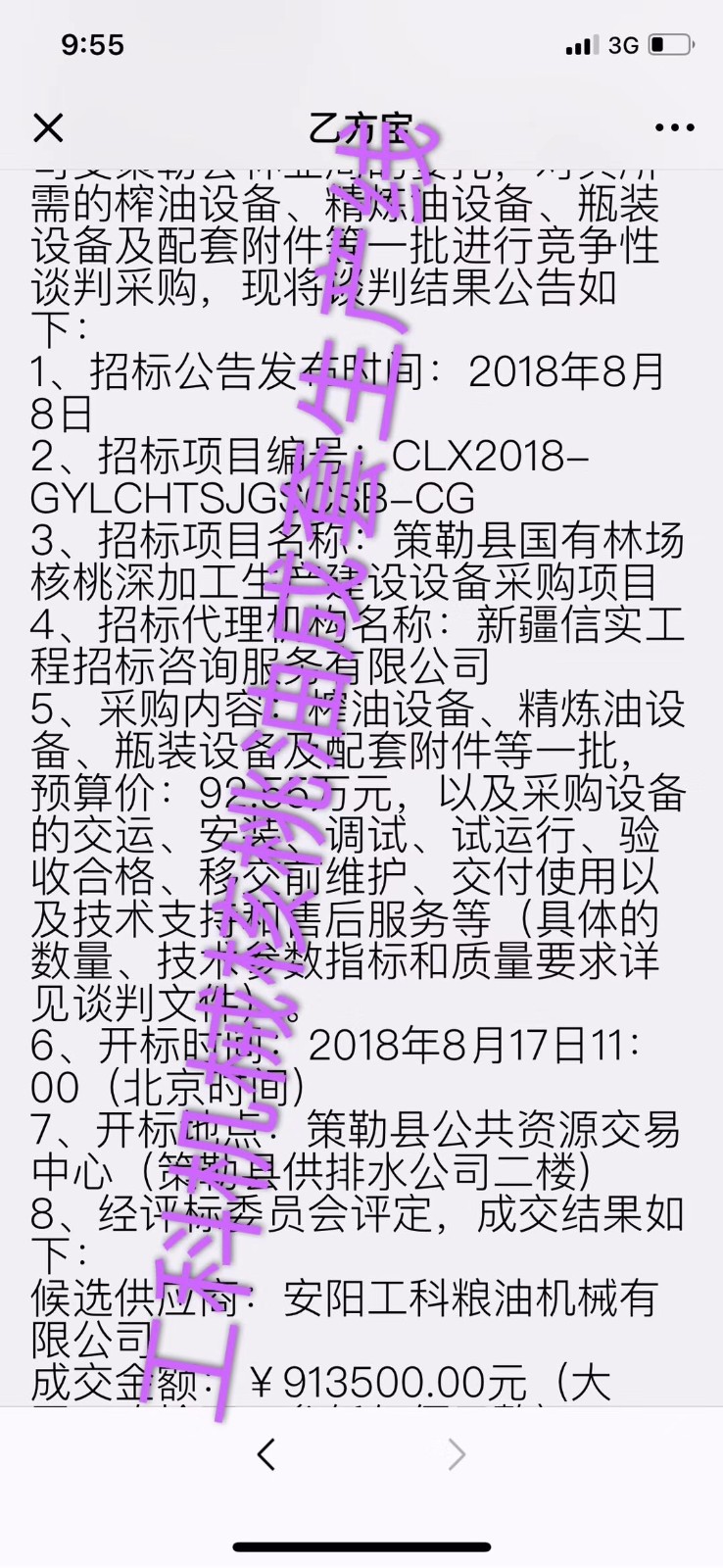Close the 乙方宝 web page
The width and height of the screenshot is (723, 1568).
(48, 127)
